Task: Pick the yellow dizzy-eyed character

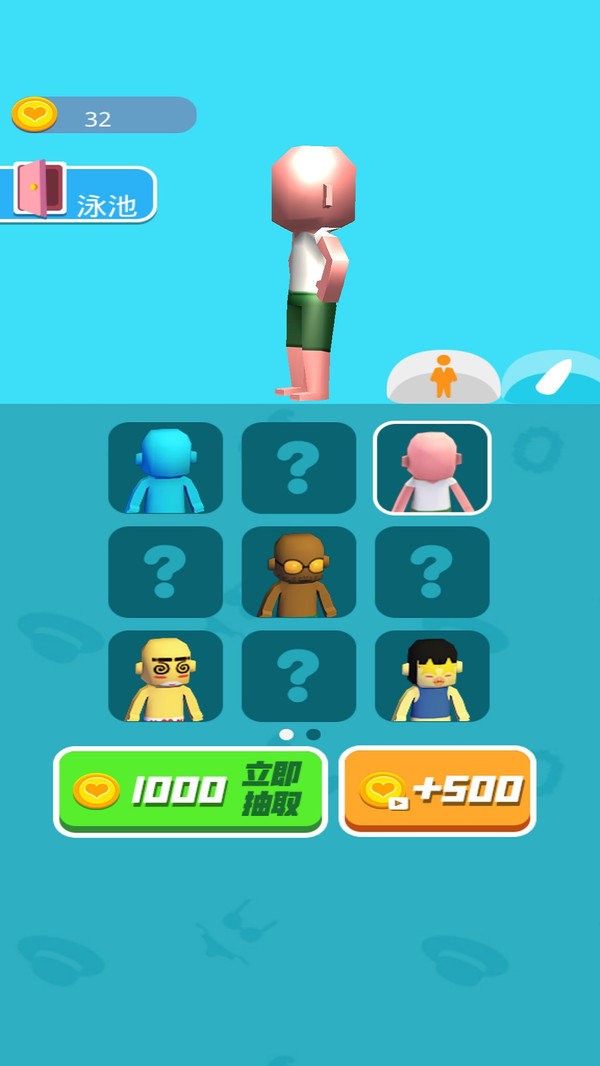Action: (166, 676)
